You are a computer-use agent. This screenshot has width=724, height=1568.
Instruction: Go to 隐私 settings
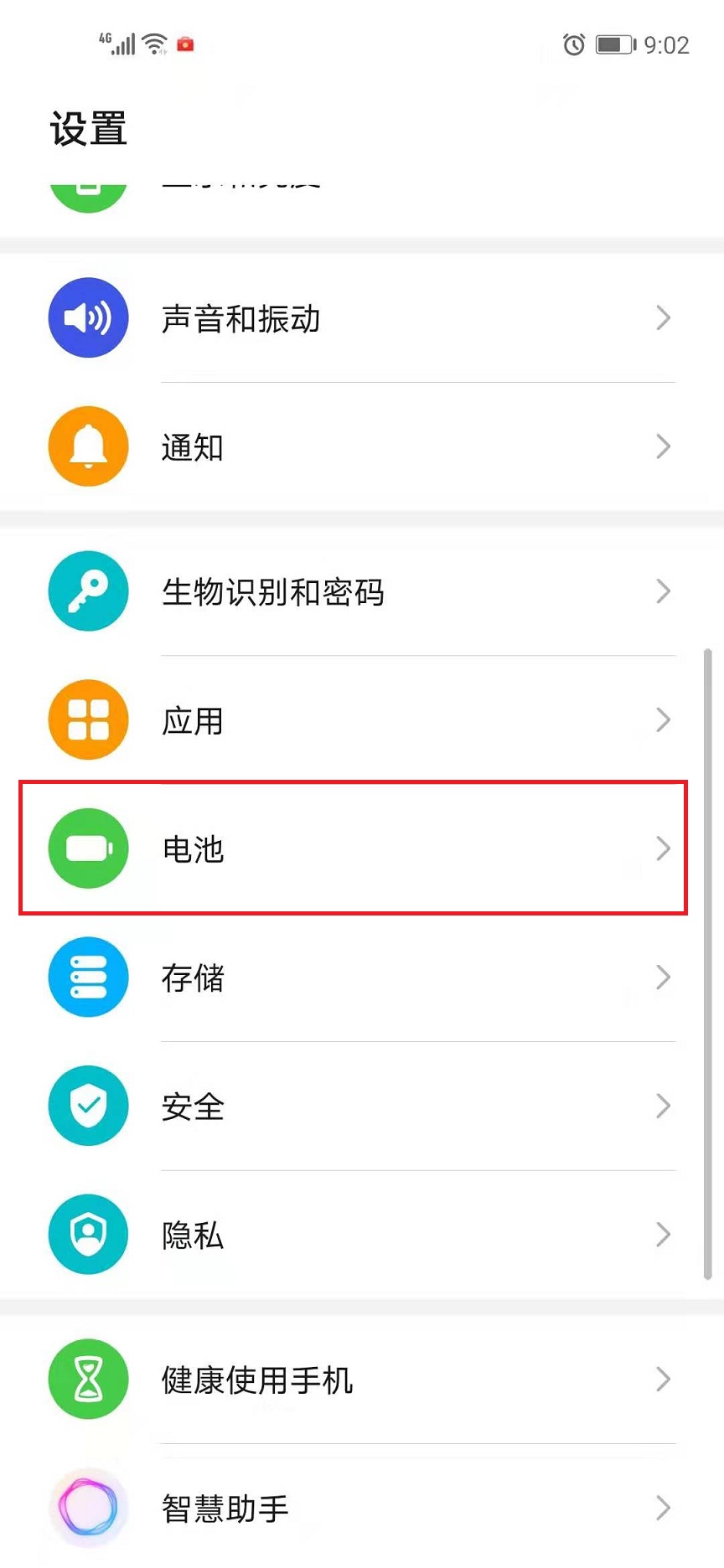point(360,1235)
